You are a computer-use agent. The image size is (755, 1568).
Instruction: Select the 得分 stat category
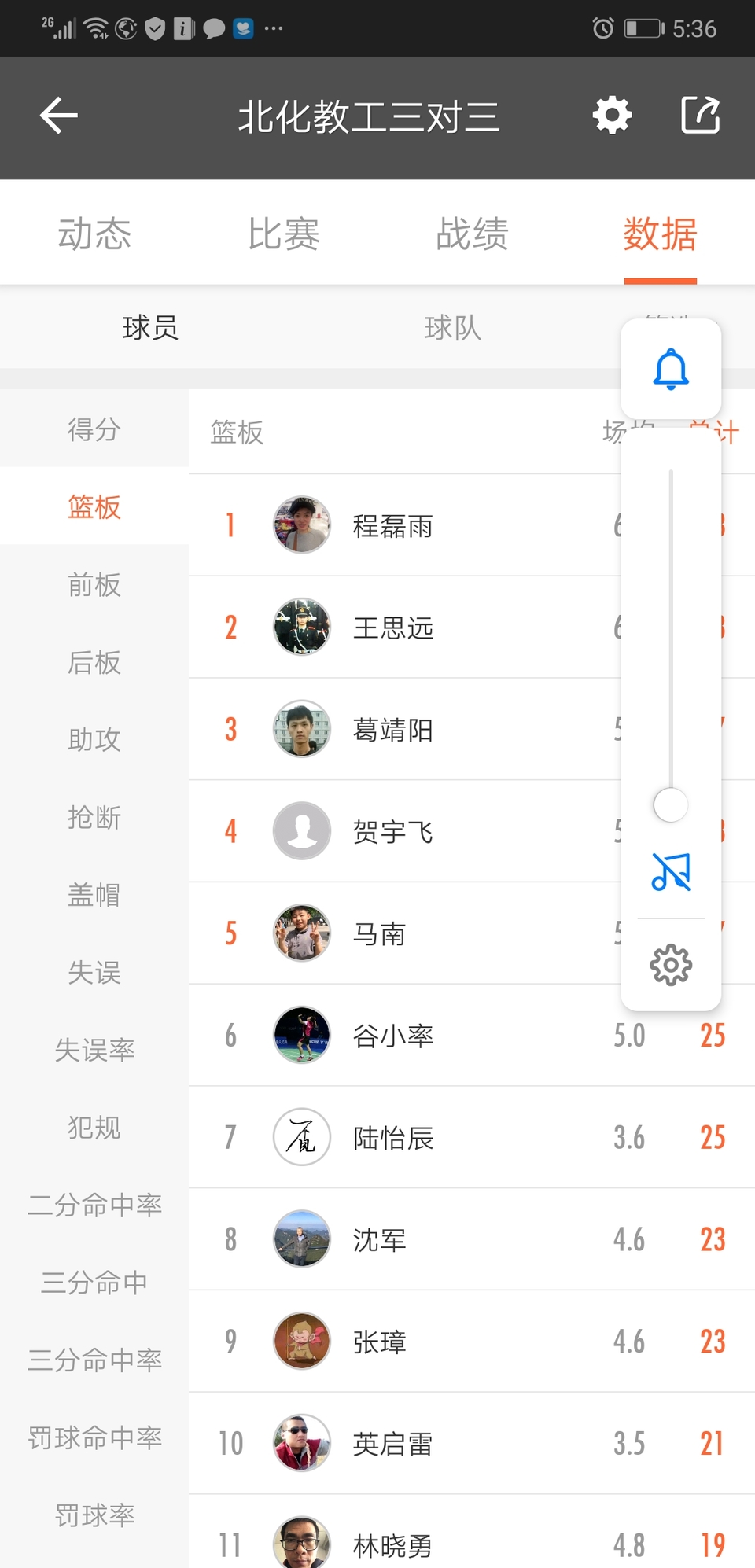click(94, 429)
